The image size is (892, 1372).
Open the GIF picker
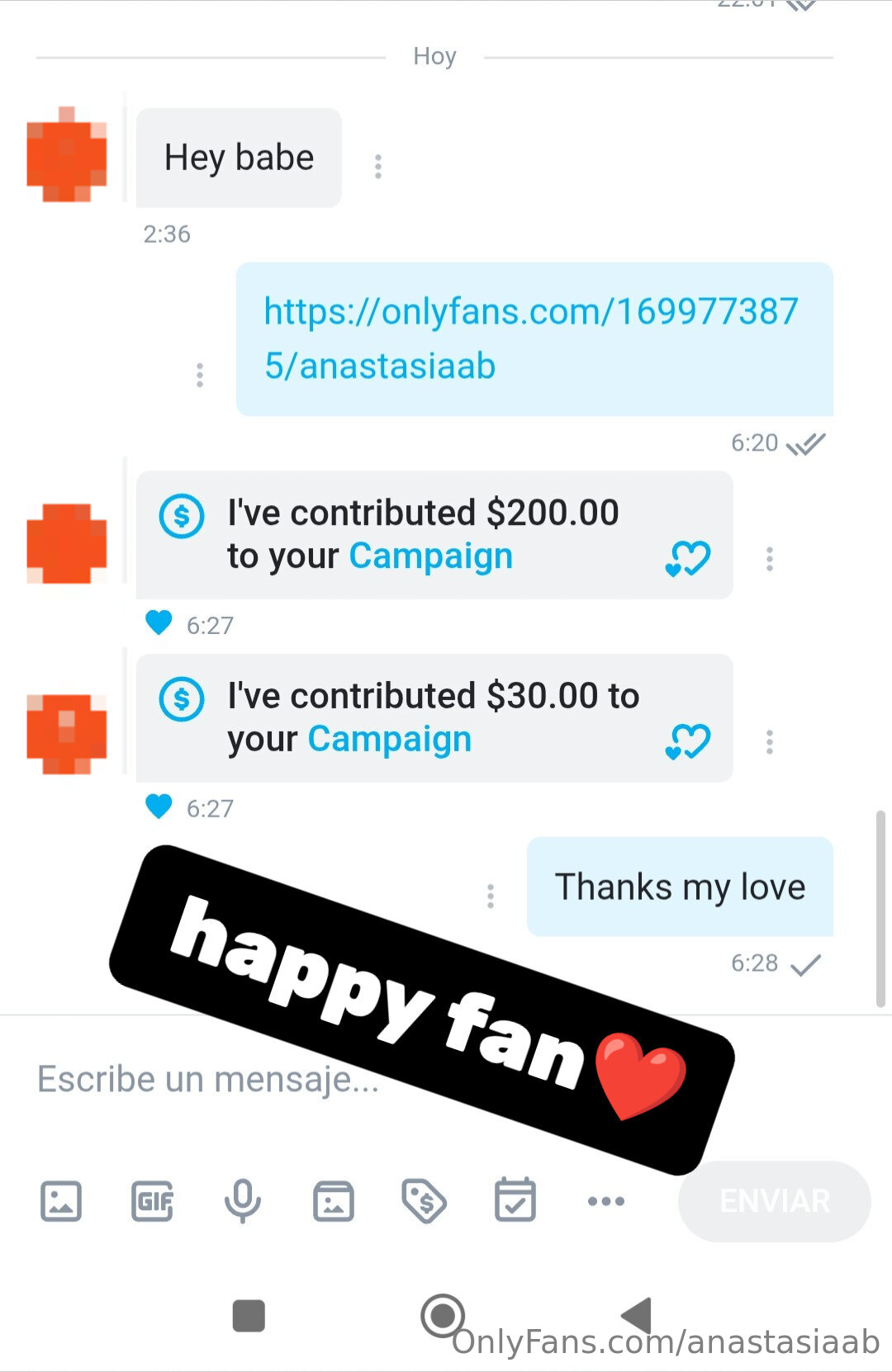(152, 1201)
